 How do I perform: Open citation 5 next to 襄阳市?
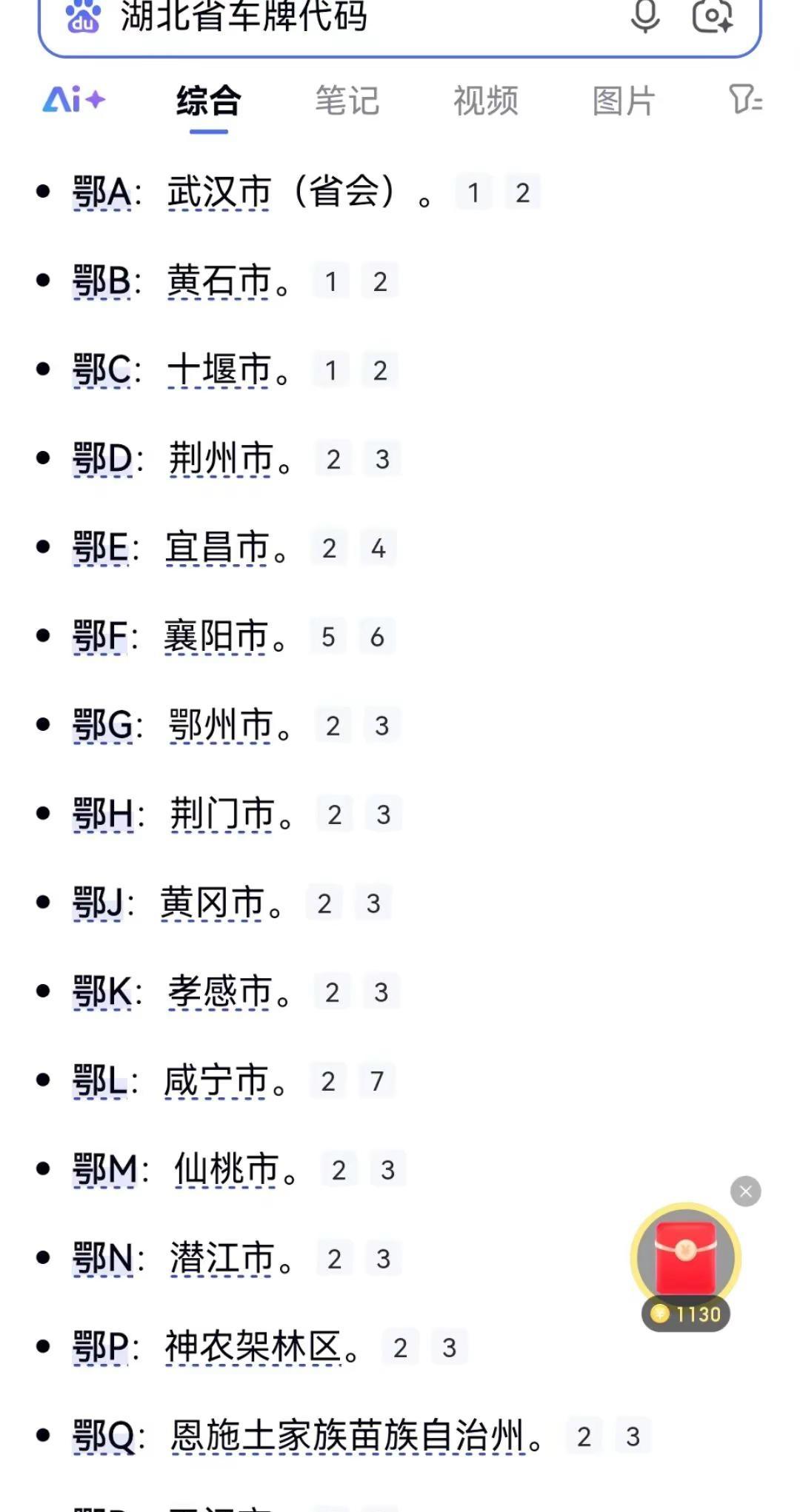click(x=328, y=637)
